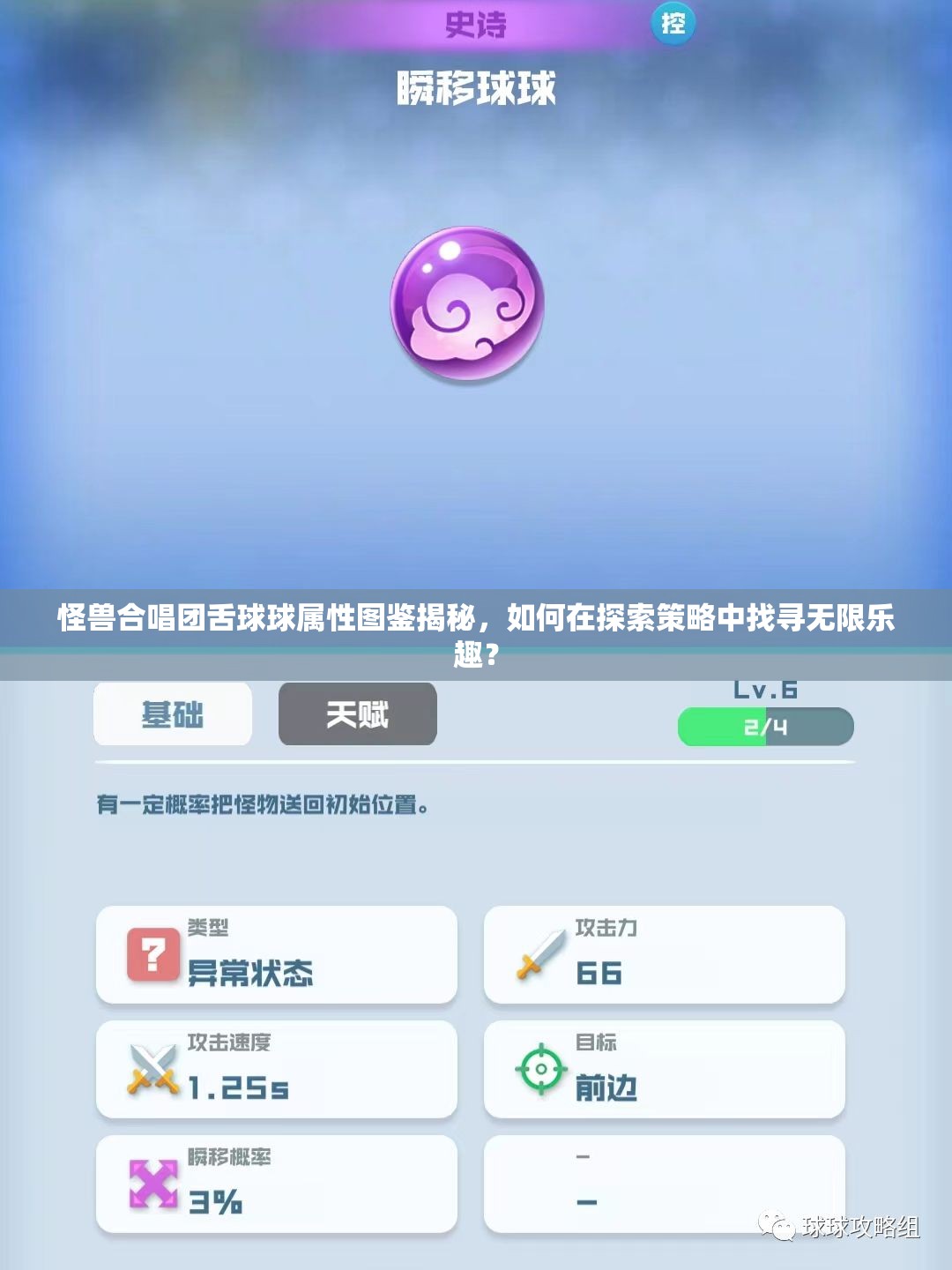This screenshot has width=952, height=1270.
Task: Tap the 2/4 green progress bar
Action: [763, 727]
